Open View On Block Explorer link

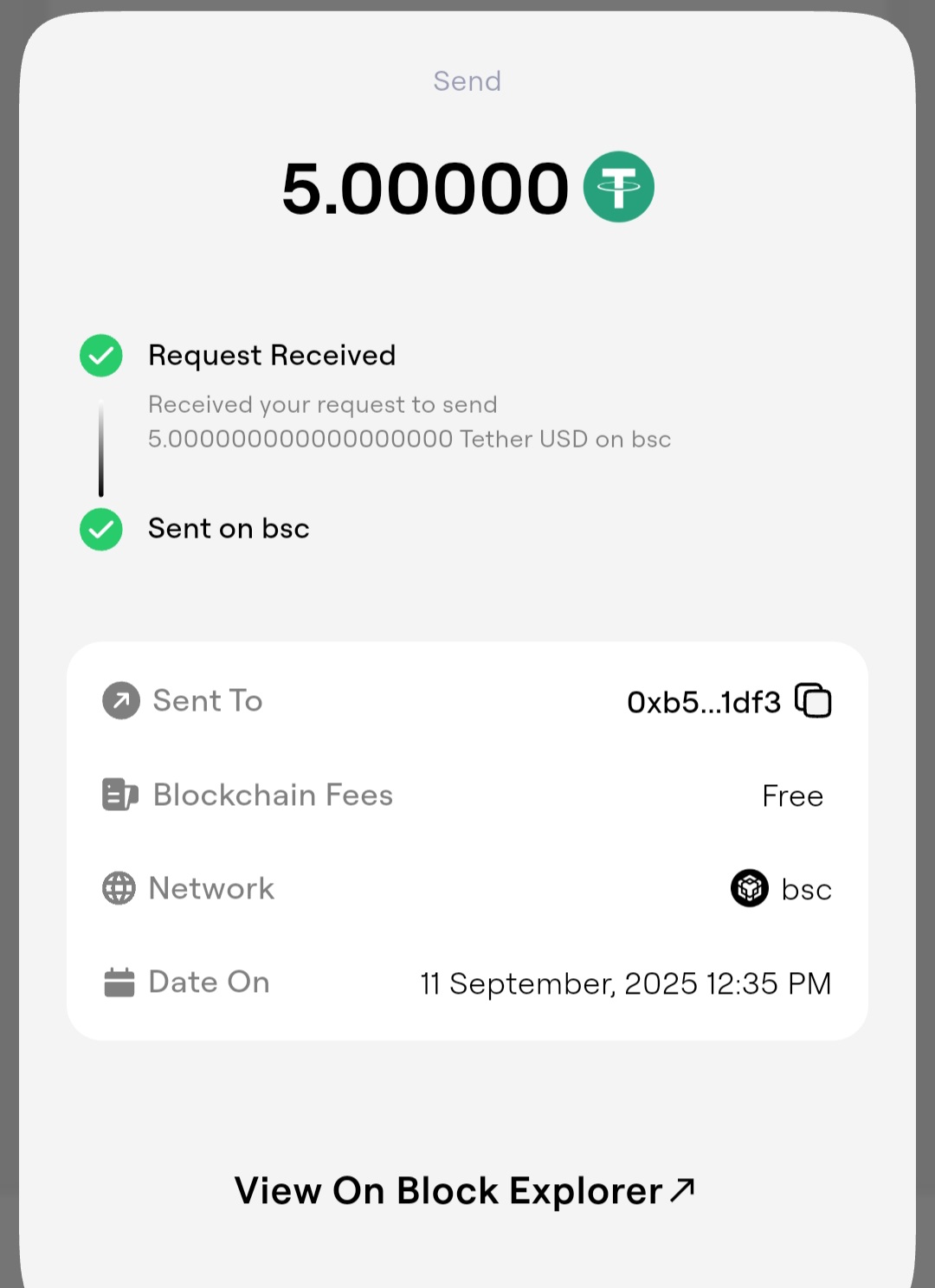pyautogui.click(x=465, y=1191)
